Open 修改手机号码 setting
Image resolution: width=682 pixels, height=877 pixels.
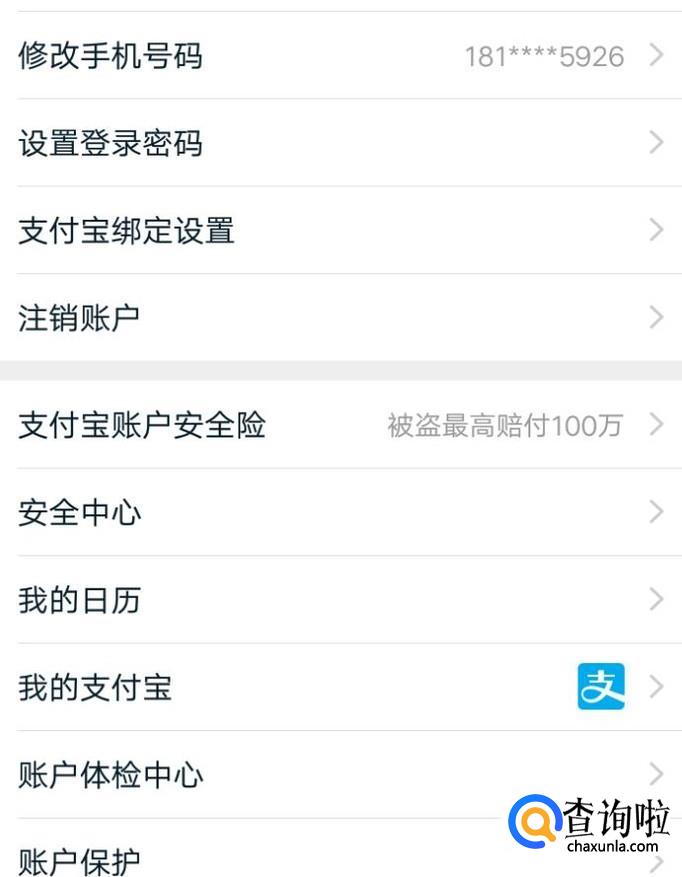tap(110, 56)
